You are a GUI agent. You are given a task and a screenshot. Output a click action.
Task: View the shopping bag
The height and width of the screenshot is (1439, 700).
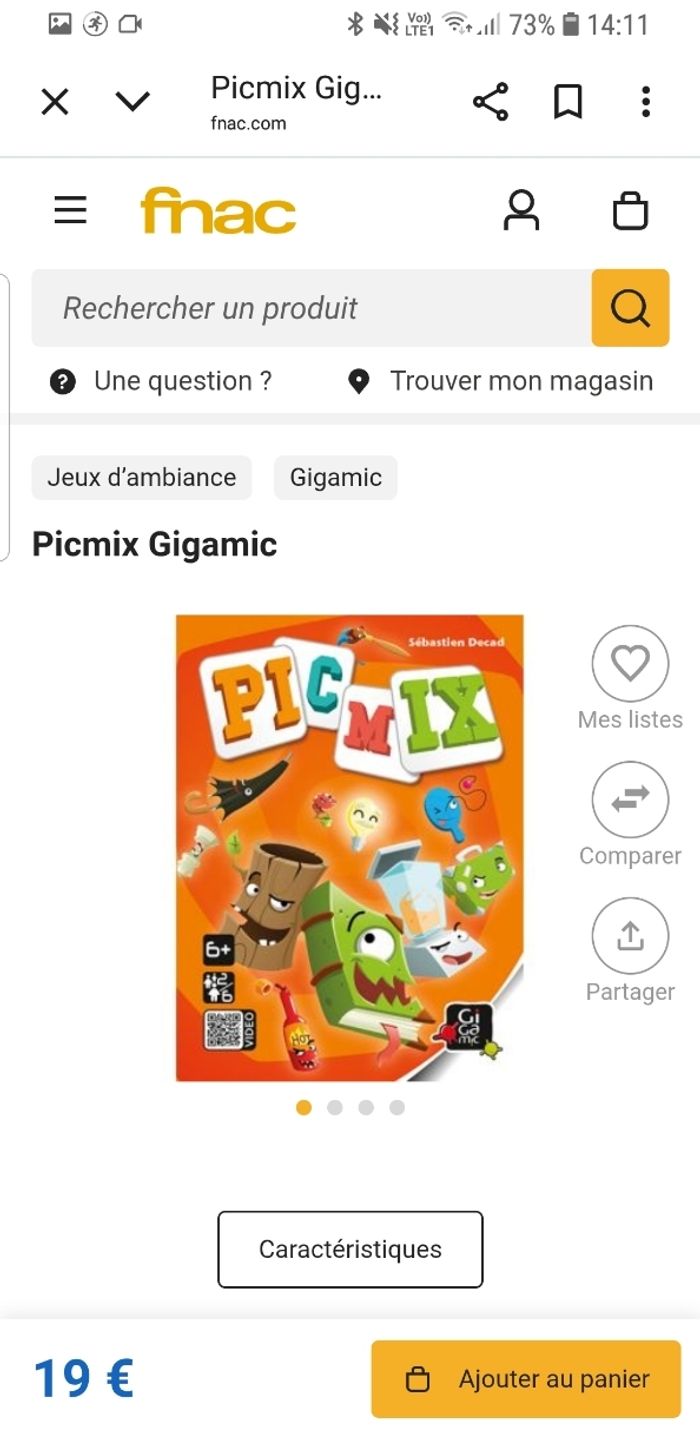click(630, 211)
